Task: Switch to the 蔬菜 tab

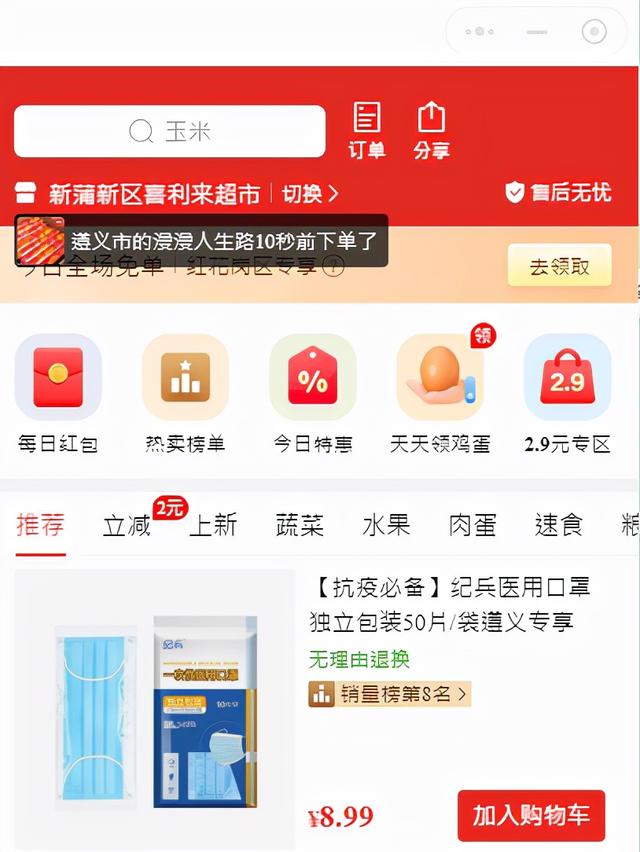Action: point(300,525)
